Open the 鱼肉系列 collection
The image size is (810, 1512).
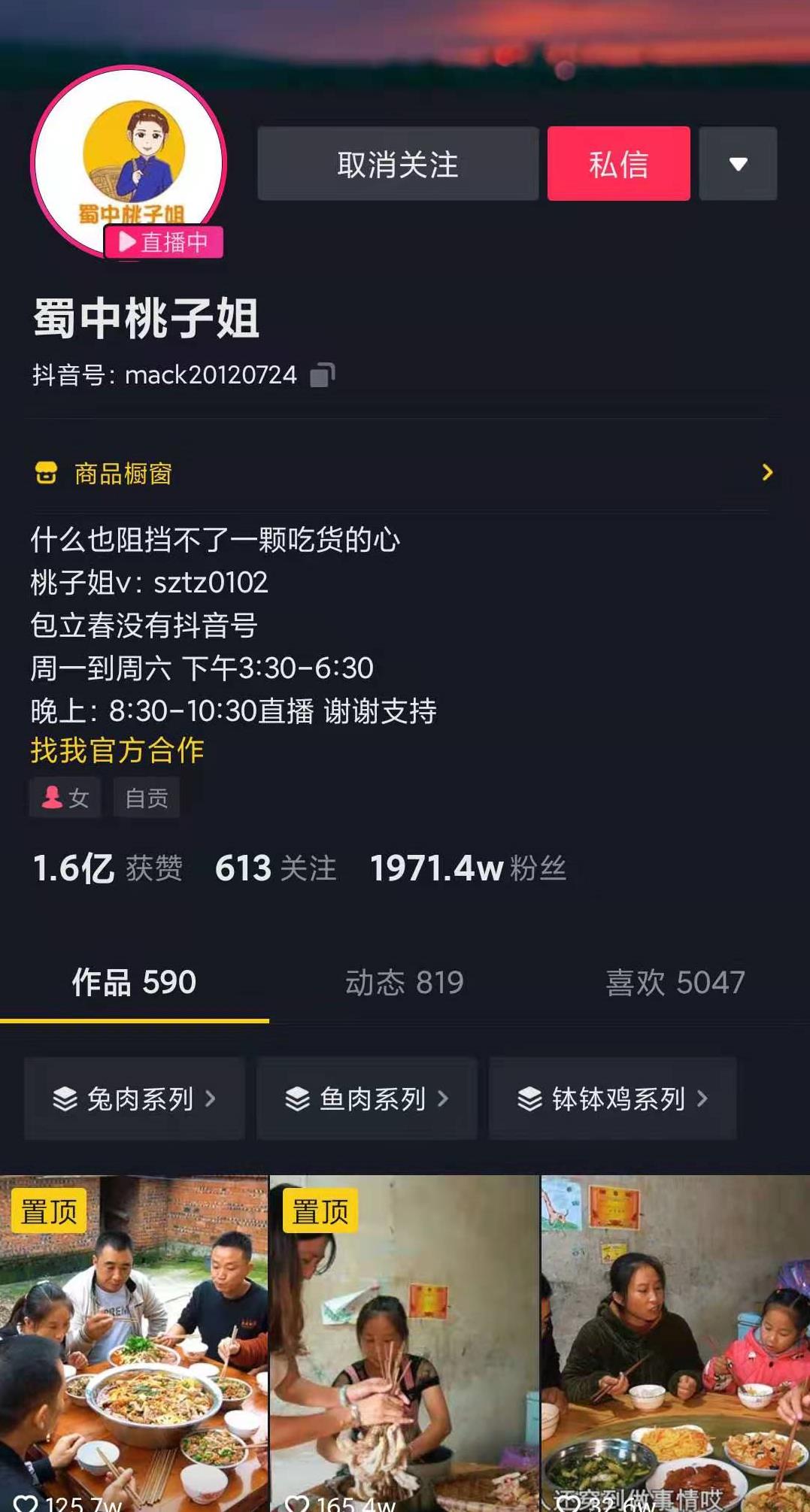[367, 1098]
